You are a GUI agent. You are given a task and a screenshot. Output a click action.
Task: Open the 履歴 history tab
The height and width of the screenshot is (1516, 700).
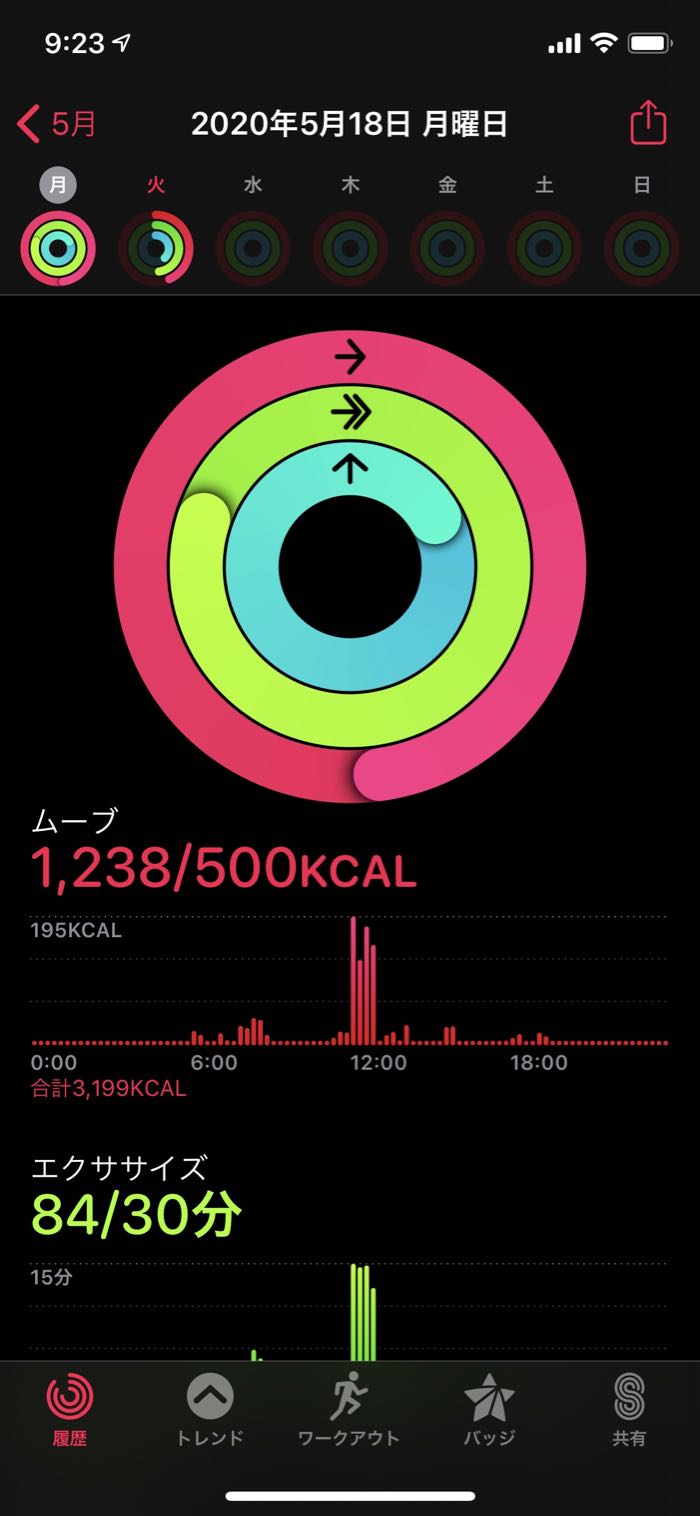click(70, 1410)
